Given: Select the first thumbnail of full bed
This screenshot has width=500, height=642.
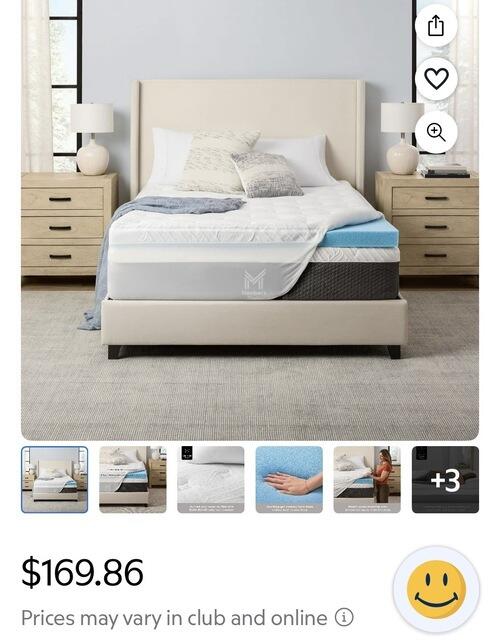Looking at the screenshot, I should (54, 479).
